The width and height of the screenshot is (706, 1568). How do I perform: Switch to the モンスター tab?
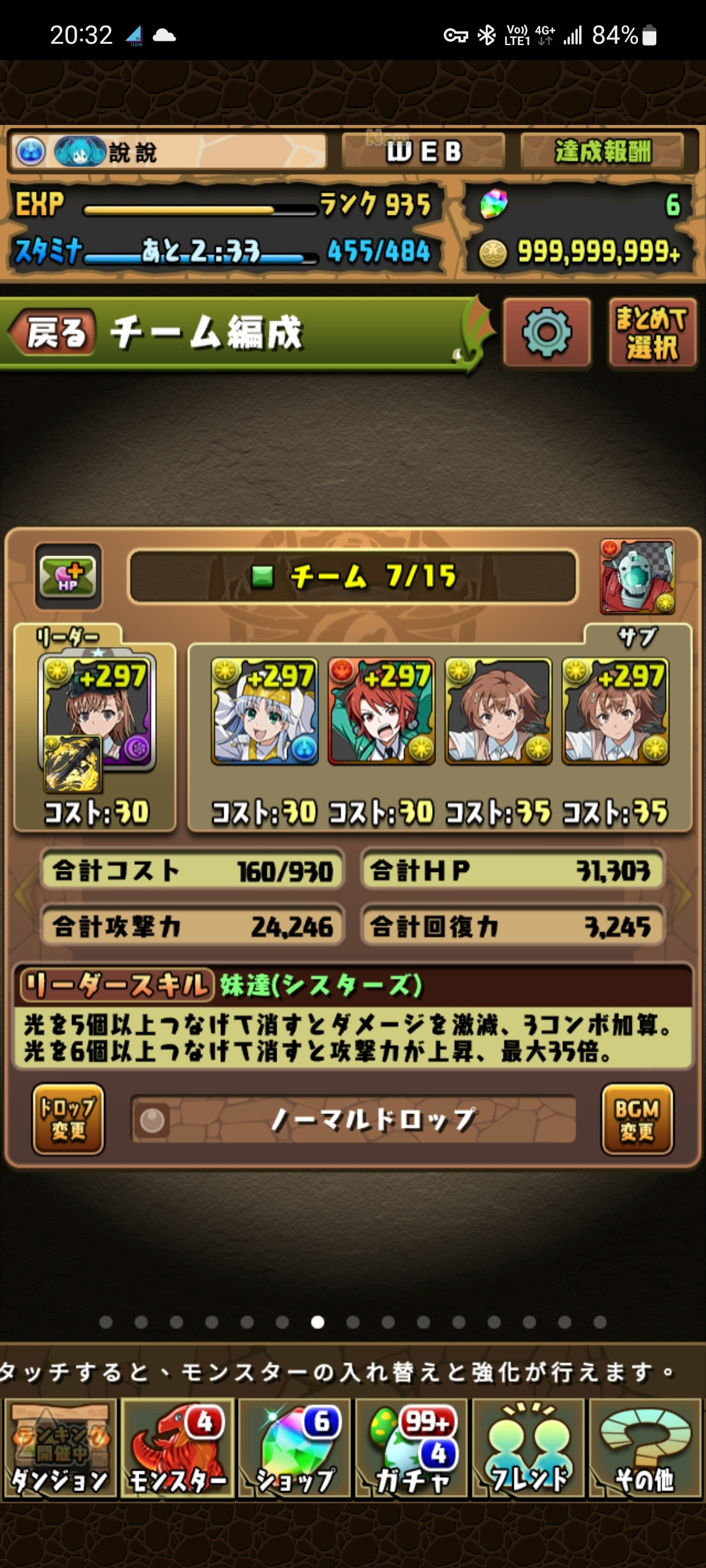[x=177, y=1448]
